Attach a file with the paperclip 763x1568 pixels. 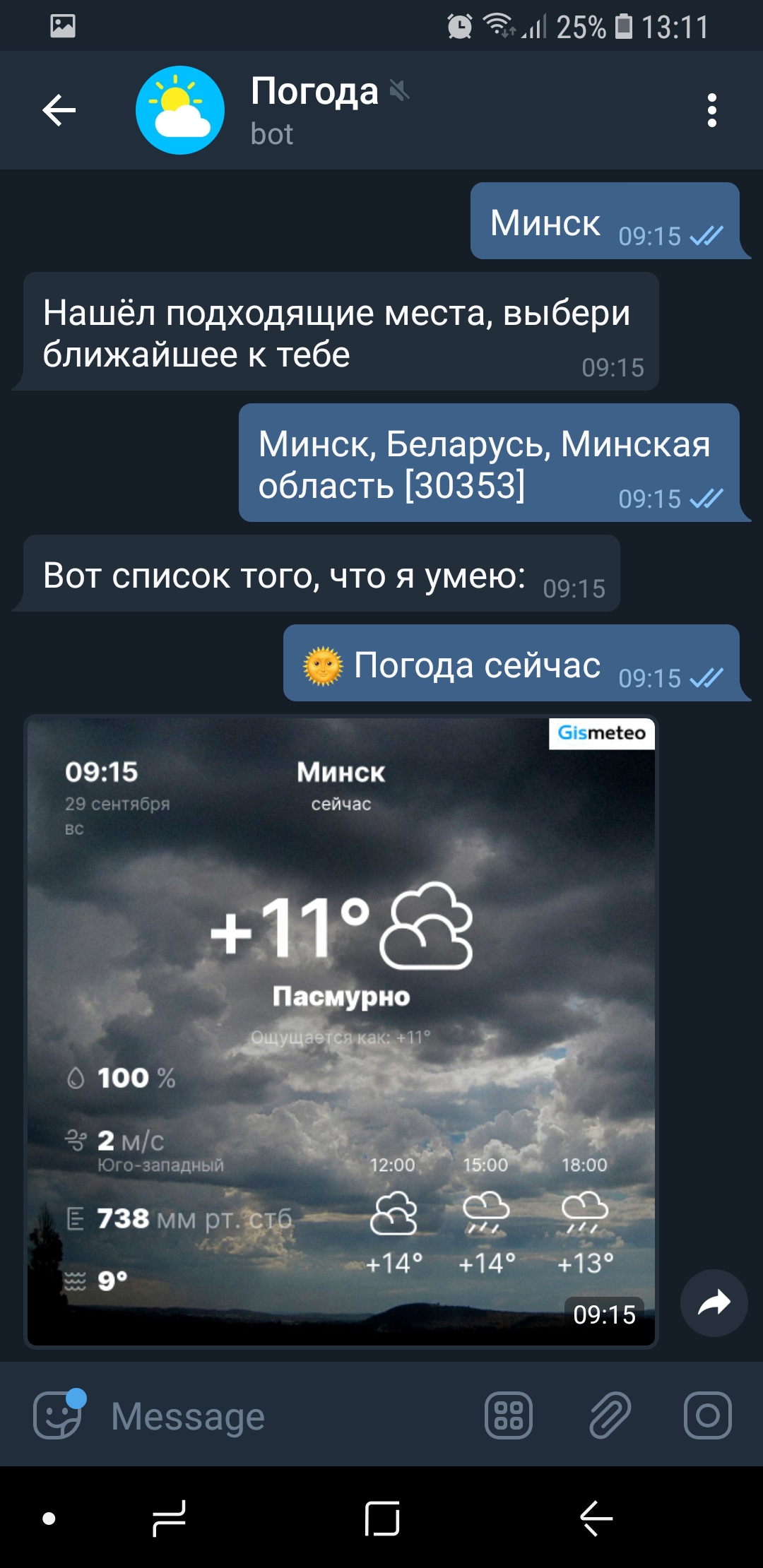point(609,1415)
